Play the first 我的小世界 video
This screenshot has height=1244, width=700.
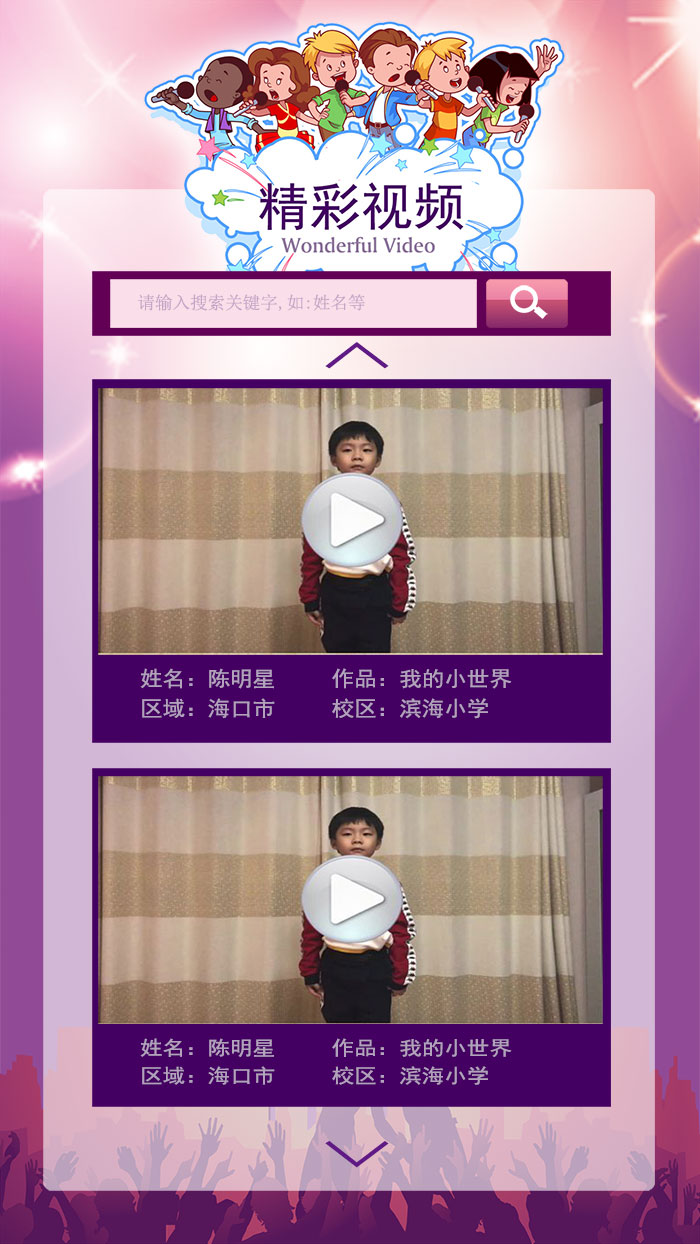point(352,520)
